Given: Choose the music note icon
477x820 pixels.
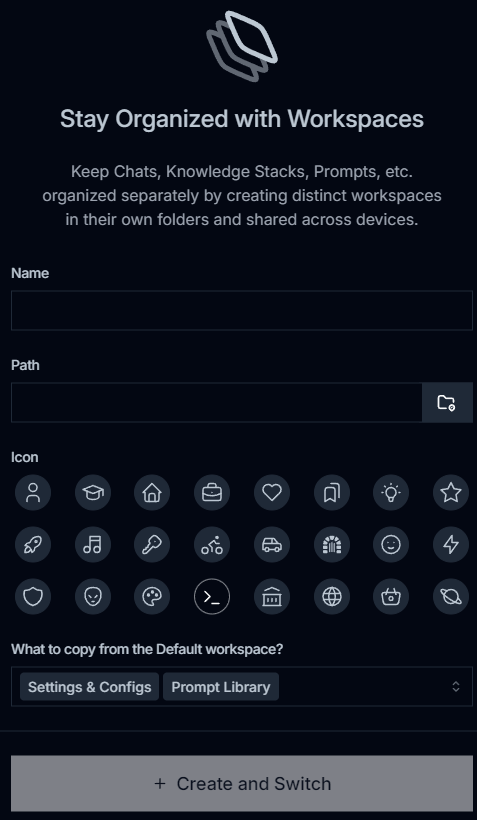Looking at the screenshot, I should (x=93, y=544).
